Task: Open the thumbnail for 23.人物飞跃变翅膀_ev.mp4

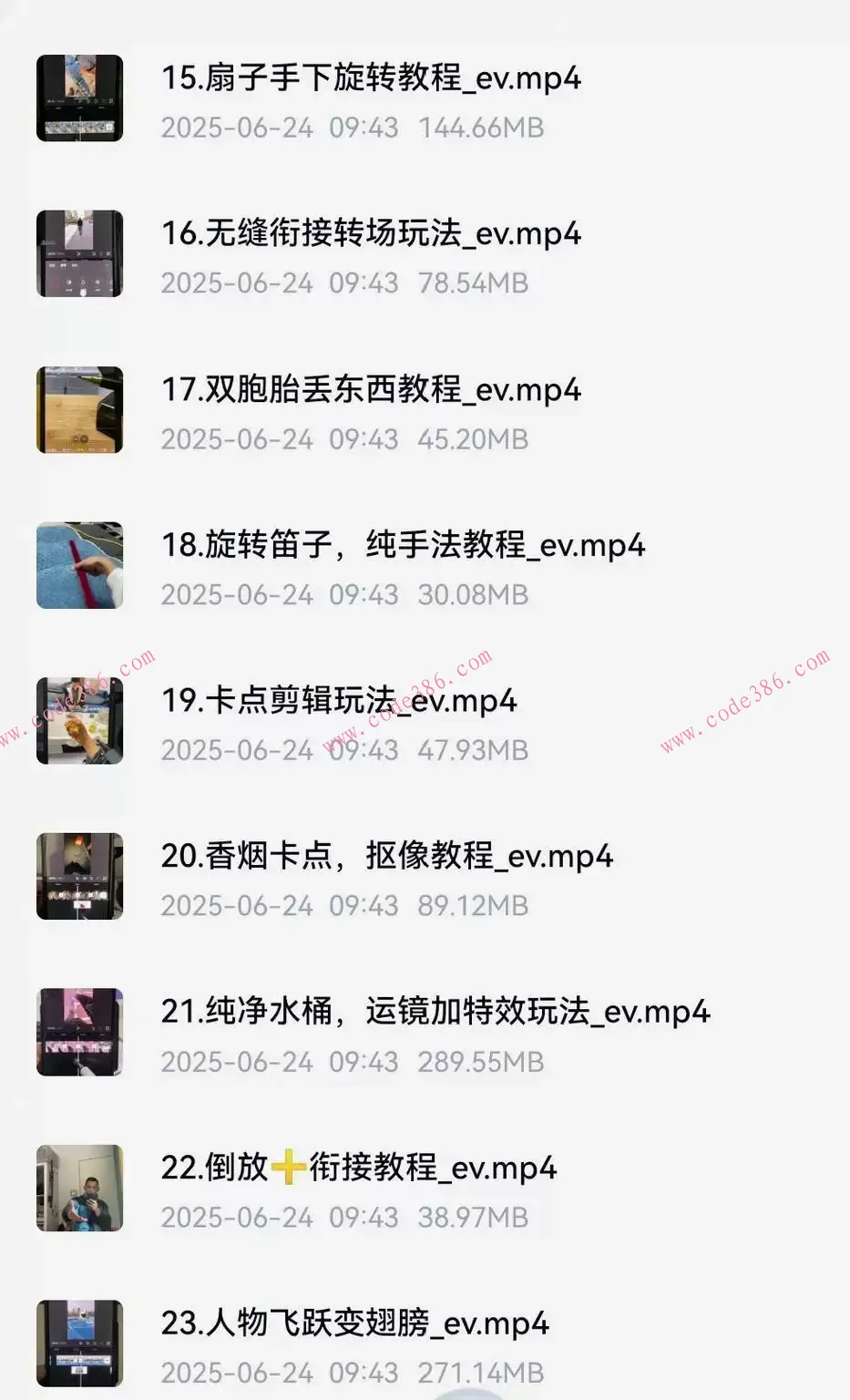Action: click(78, 1343)
